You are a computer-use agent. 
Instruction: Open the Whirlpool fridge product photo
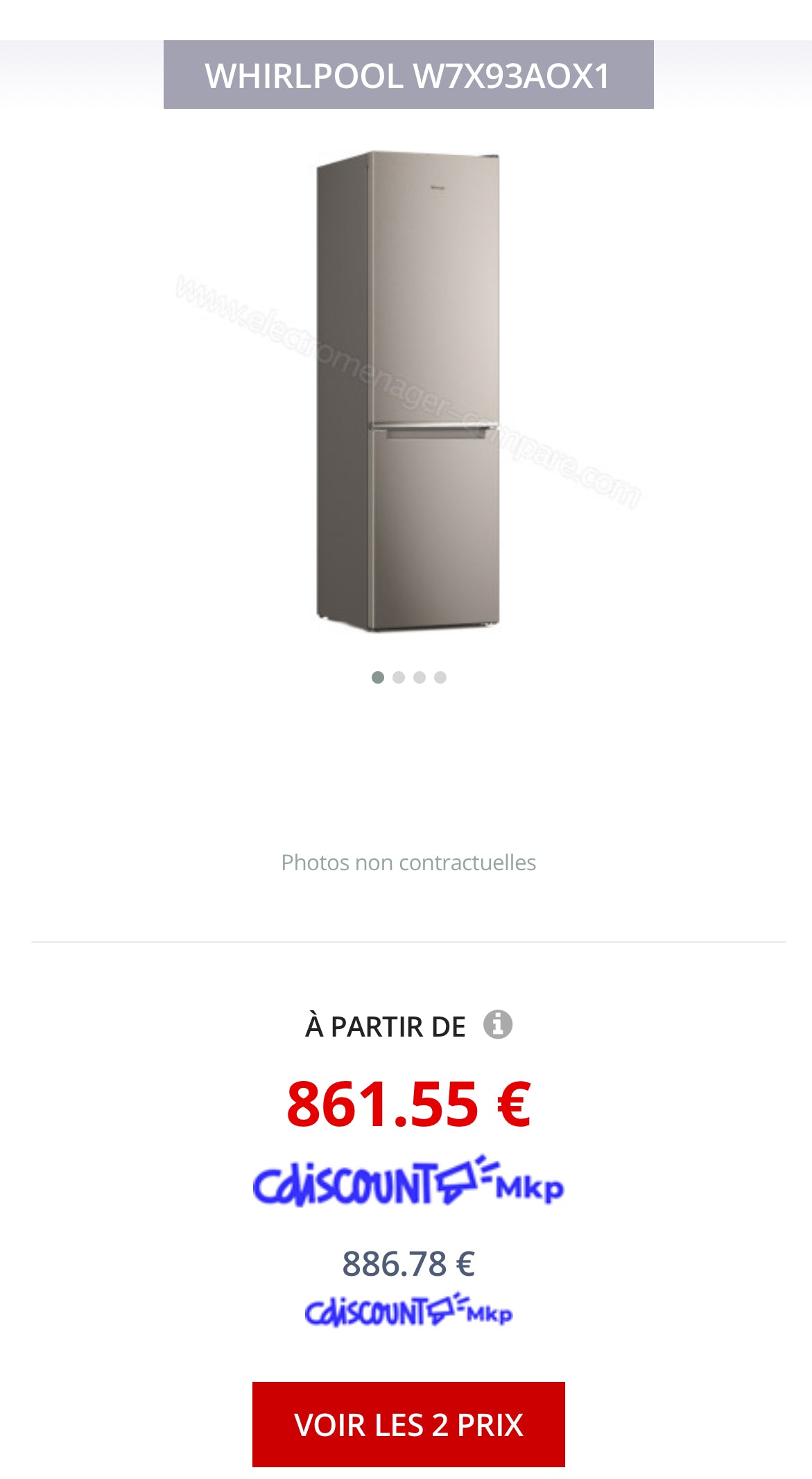coord(408,390)
